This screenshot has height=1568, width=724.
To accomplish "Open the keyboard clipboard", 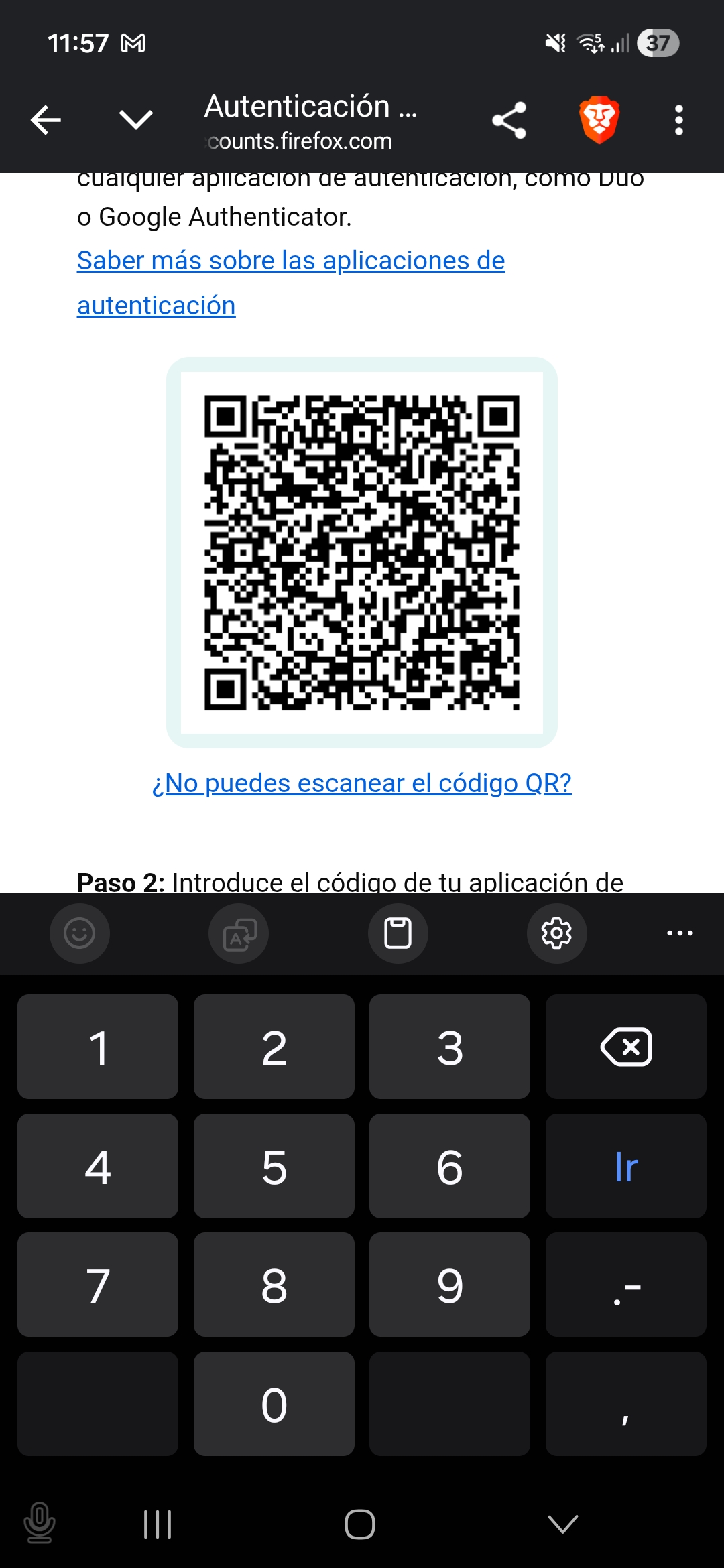I will tap(398, 933).
